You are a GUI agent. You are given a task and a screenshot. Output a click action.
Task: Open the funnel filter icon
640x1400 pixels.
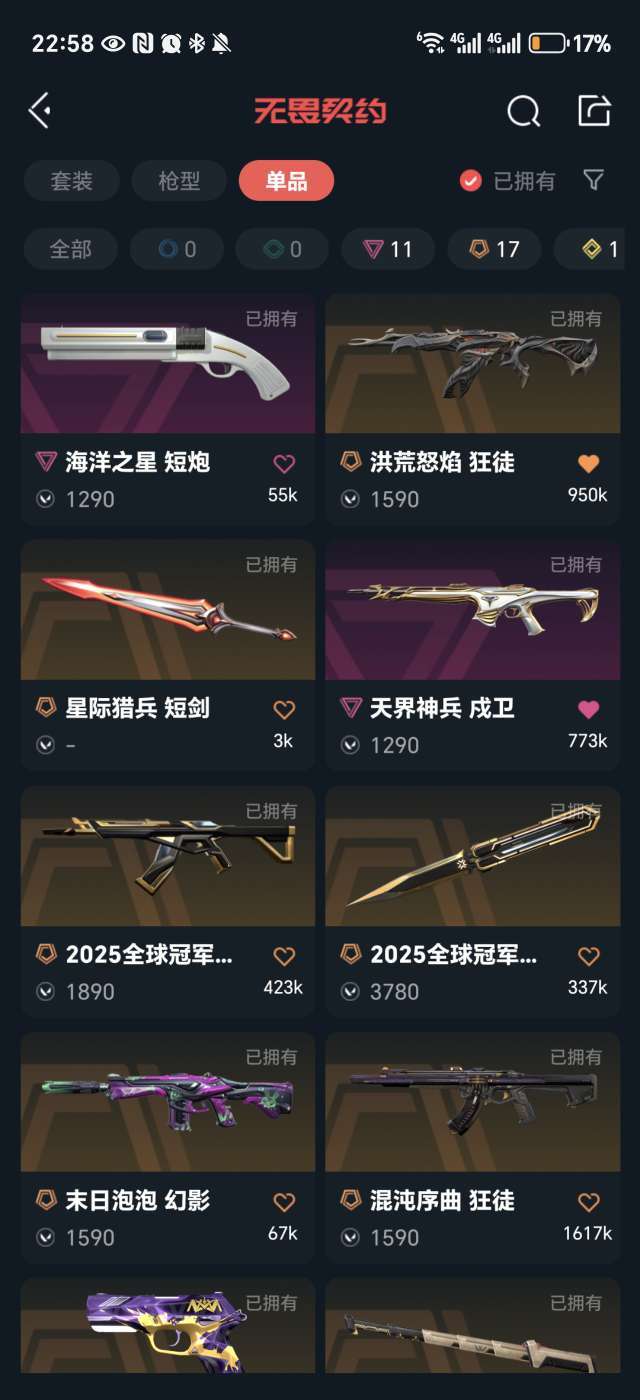click(594, 180)
